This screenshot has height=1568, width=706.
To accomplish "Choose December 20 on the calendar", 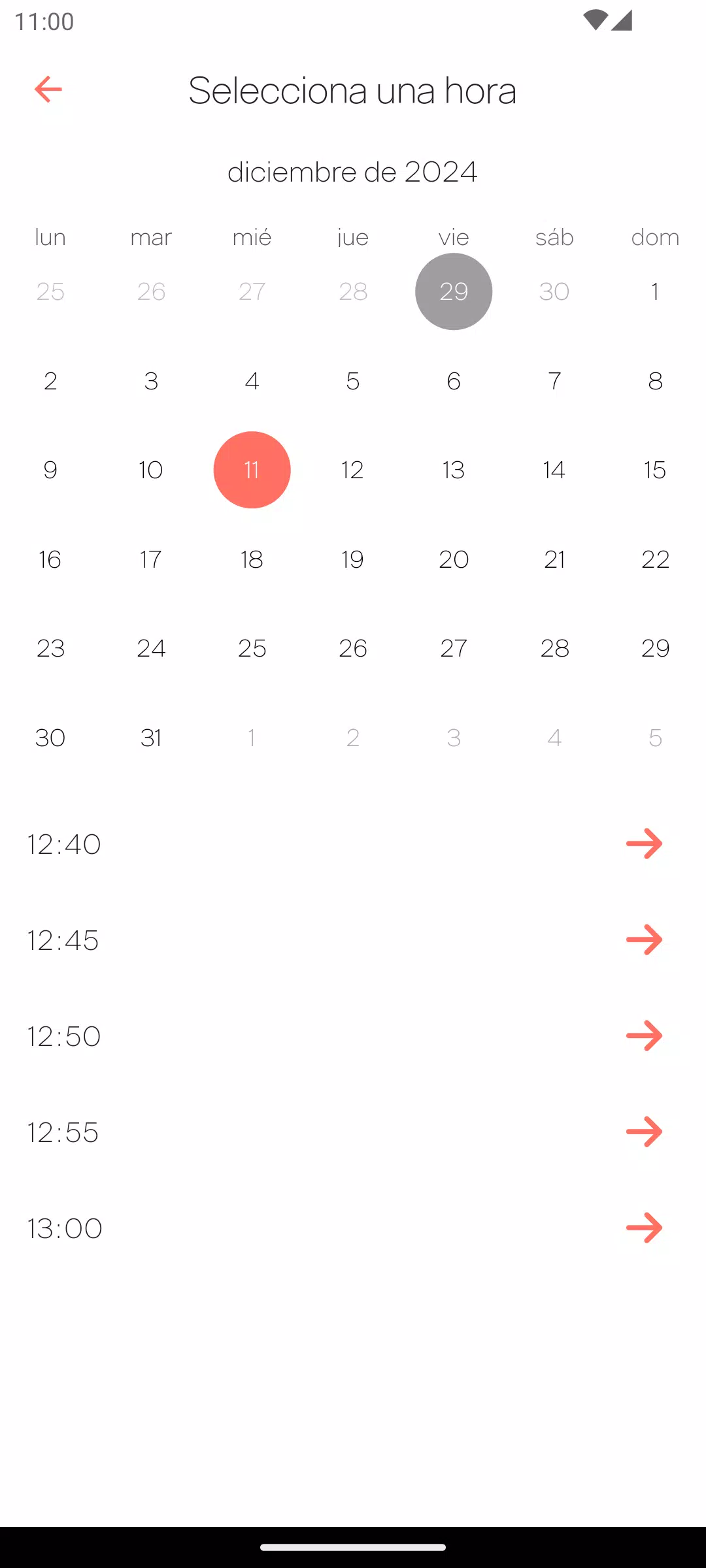I will [454, 559].
